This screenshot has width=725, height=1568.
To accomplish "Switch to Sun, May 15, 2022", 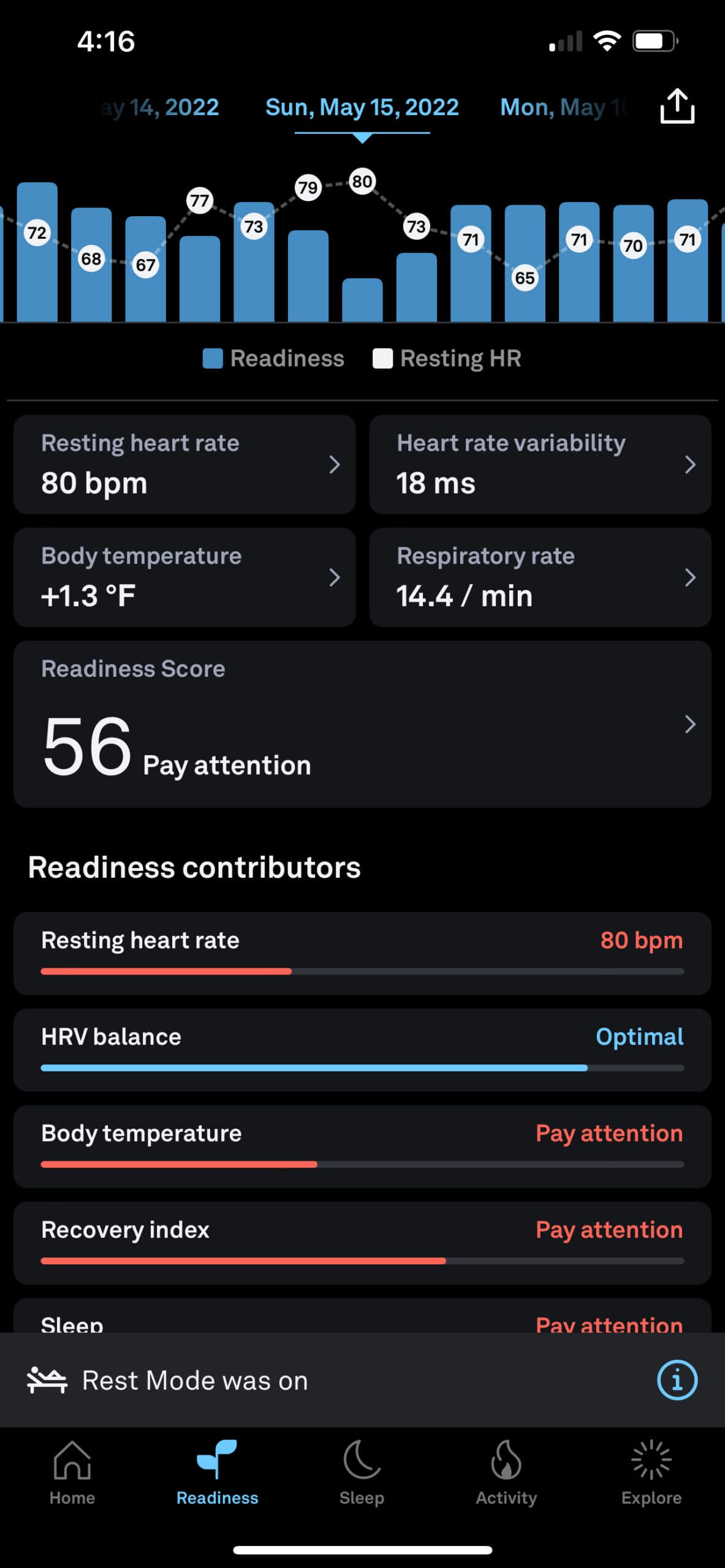I will tap(362, 107).
